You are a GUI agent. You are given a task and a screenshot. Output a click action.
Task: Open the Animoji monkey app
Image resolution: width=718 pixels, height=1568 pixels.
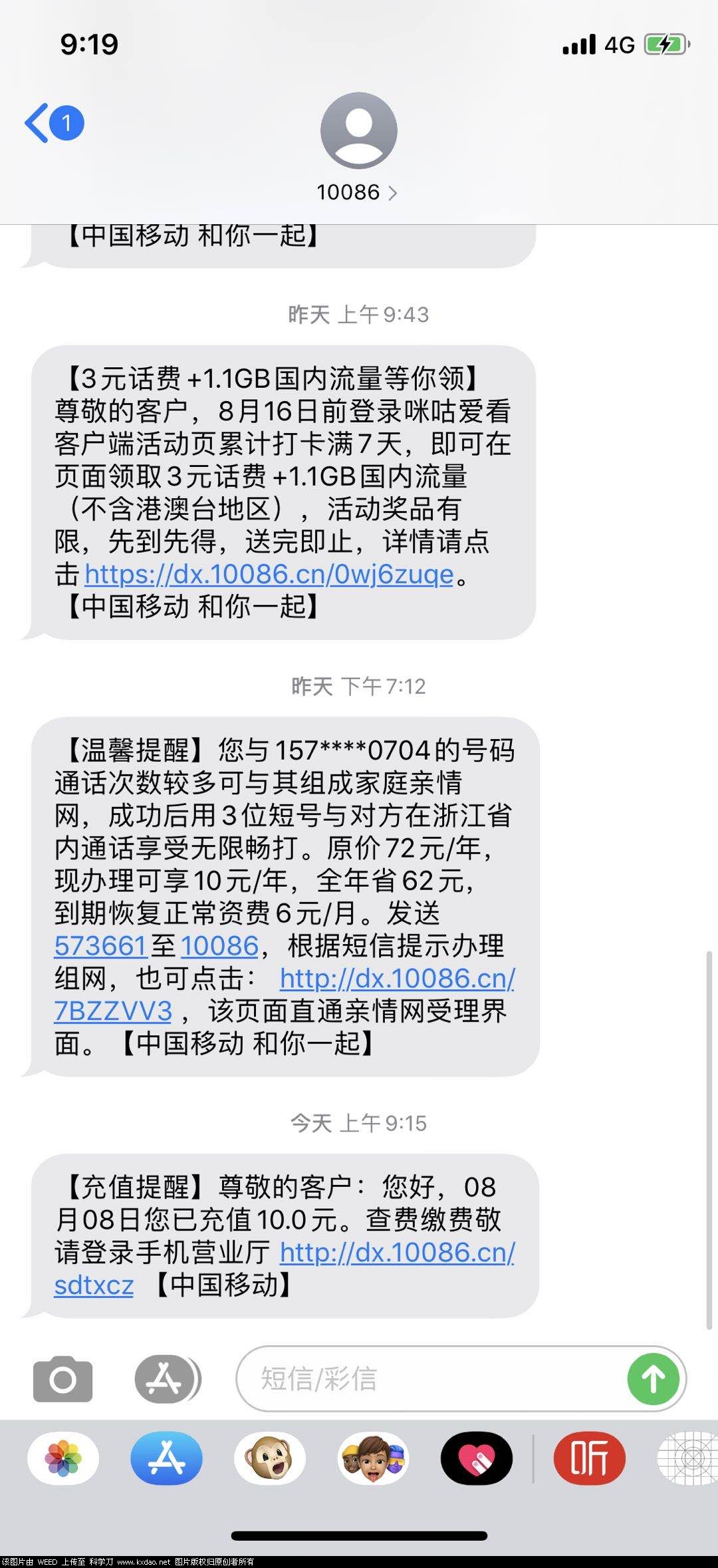[270, 1458]
